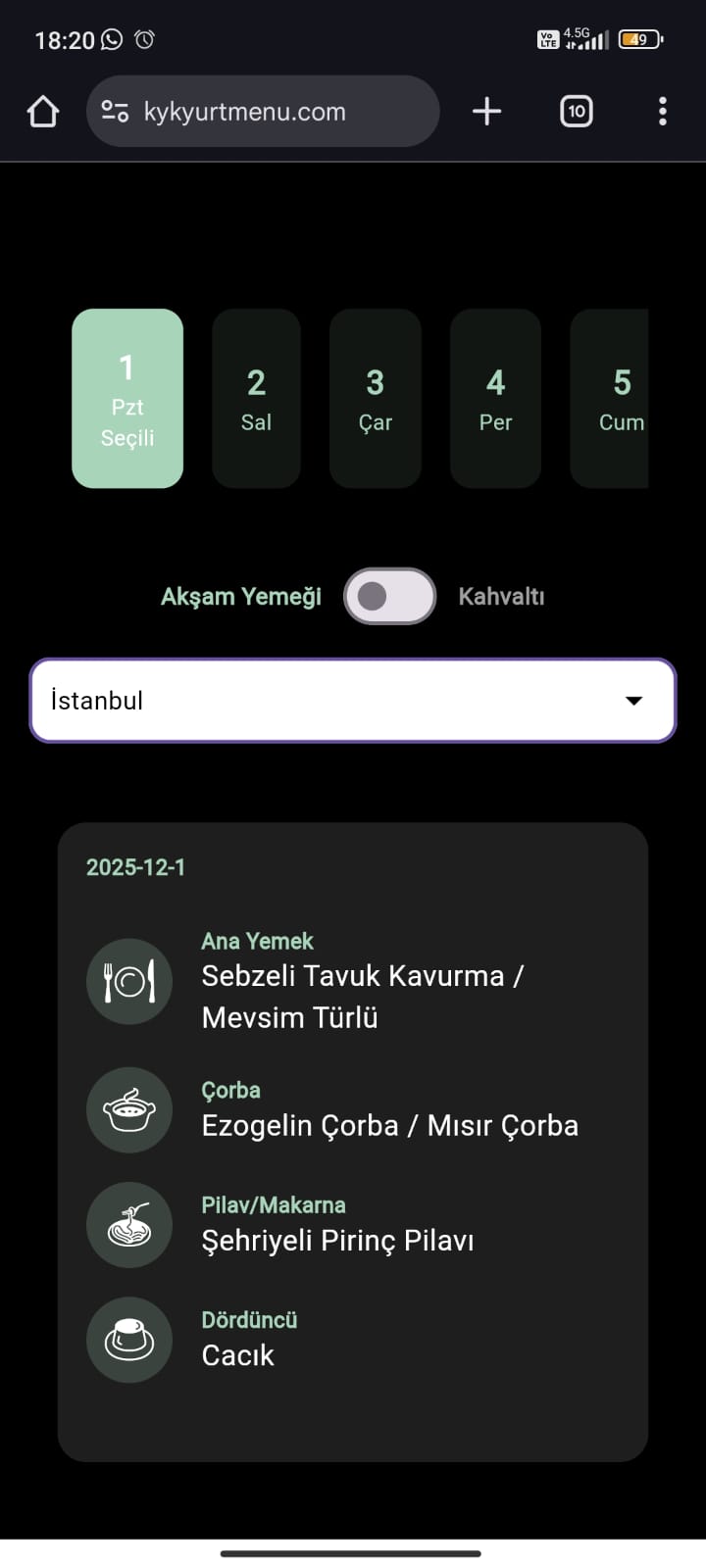Choose day 5 Cum
706x1568 pixels.
(x=614, y=399)
